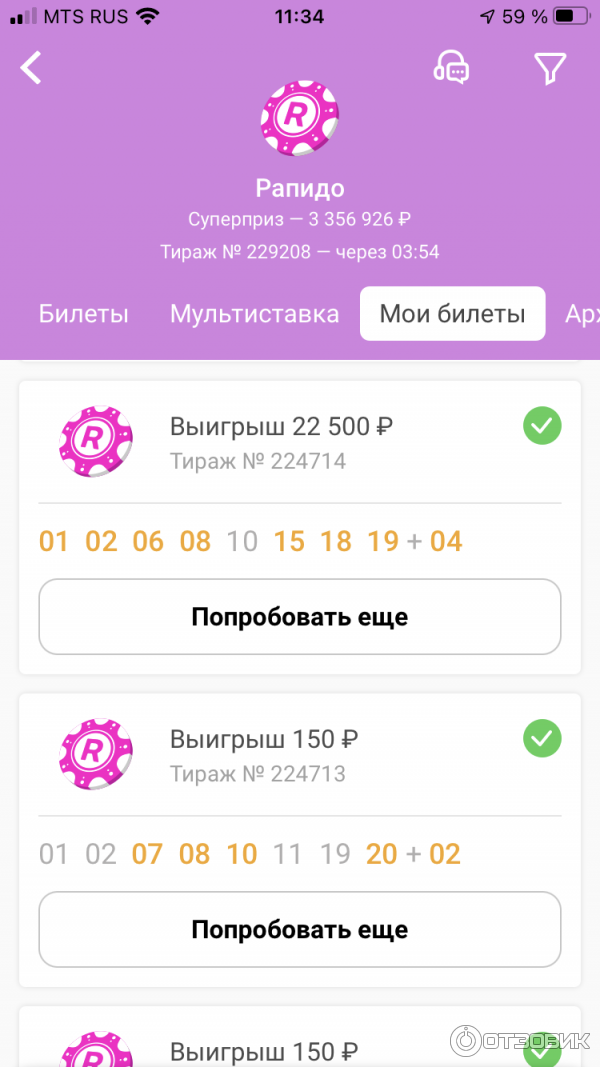600x1067 pixels.
Task: Select the Мои билеты tab
Action: 452,314
